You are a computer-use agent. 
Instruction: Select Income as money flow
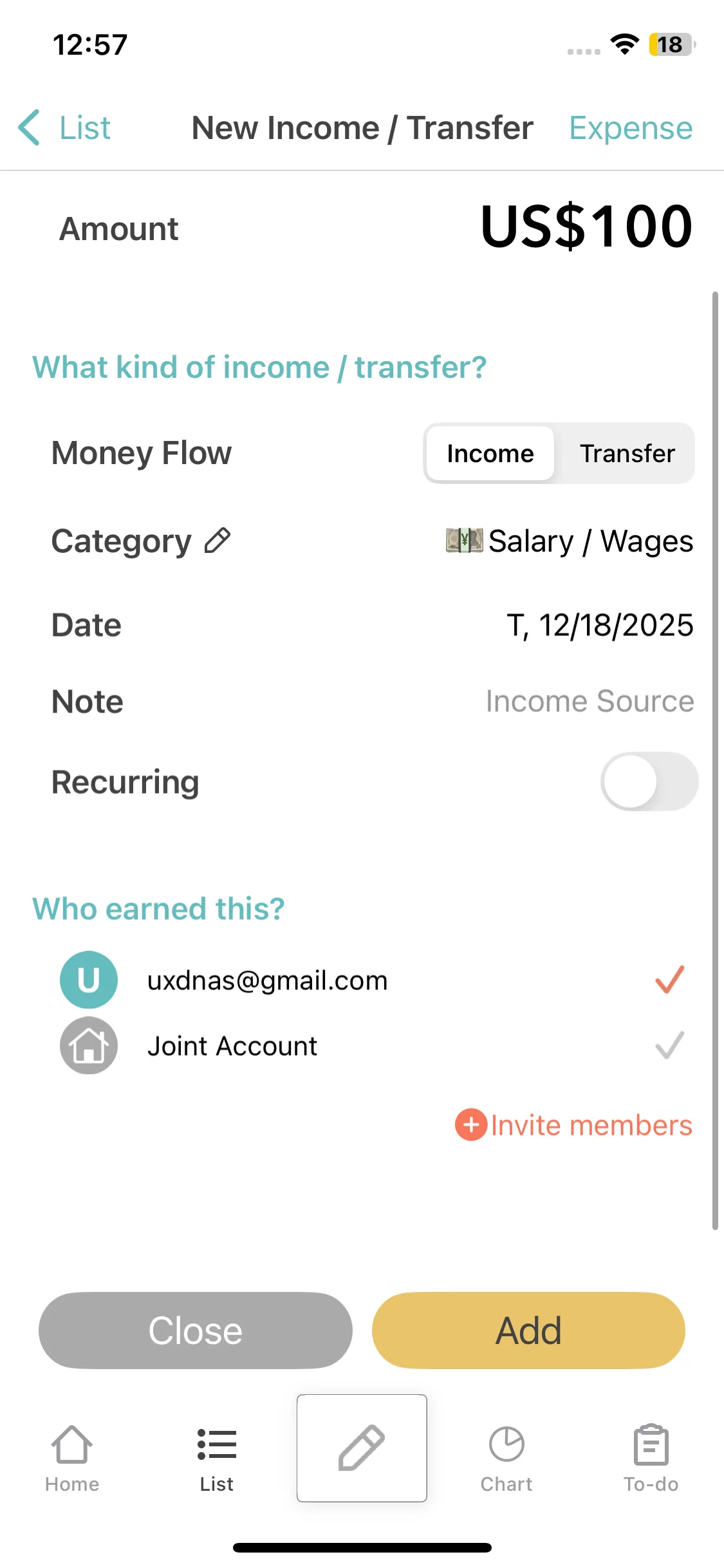[490, 454]
